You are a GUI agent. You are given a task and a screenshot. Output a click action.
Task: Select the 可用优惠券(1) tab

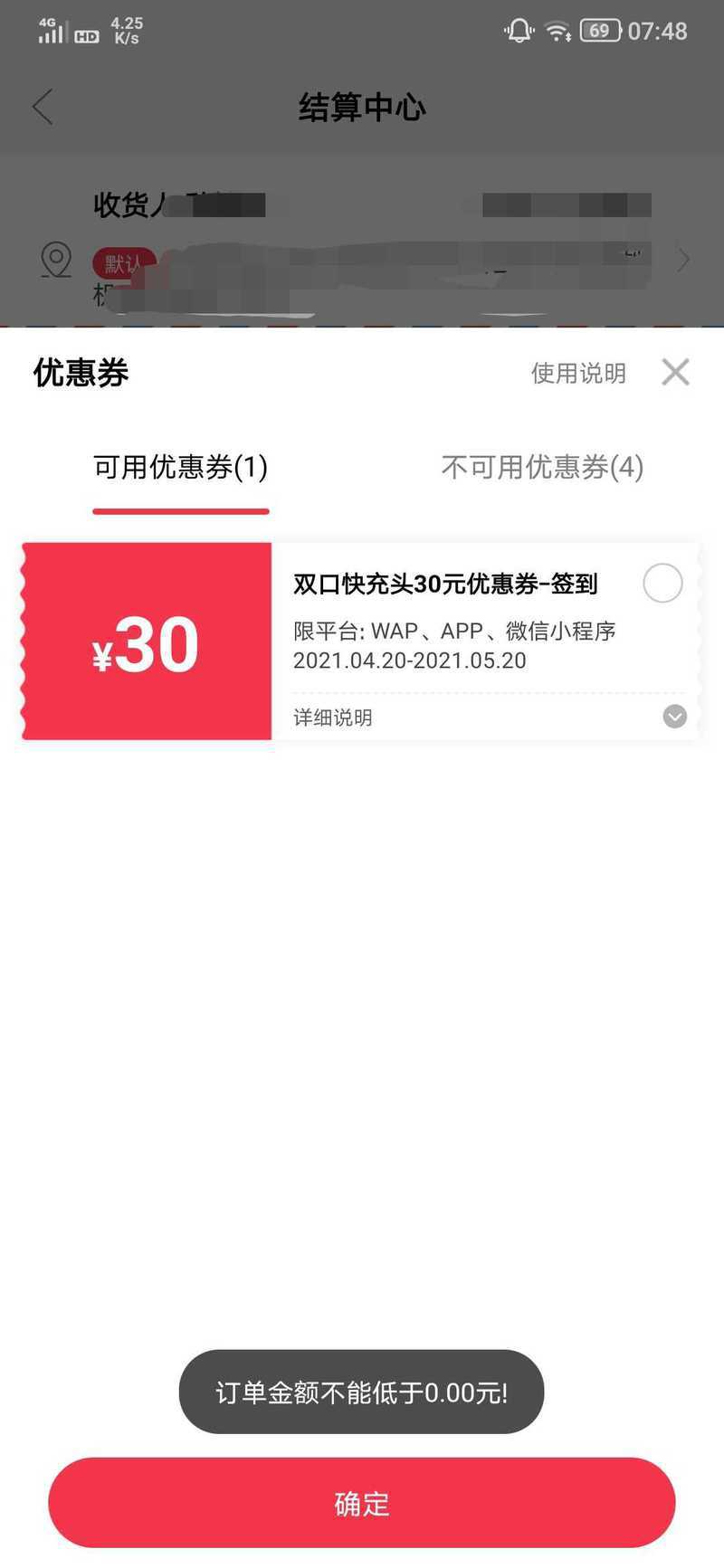click(x=181, y=467)
